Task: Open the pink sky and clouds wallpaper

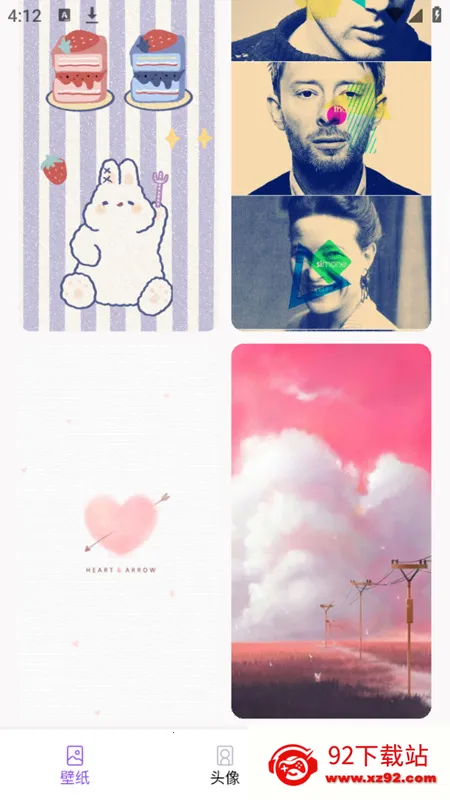Action: tap(331, 531)
